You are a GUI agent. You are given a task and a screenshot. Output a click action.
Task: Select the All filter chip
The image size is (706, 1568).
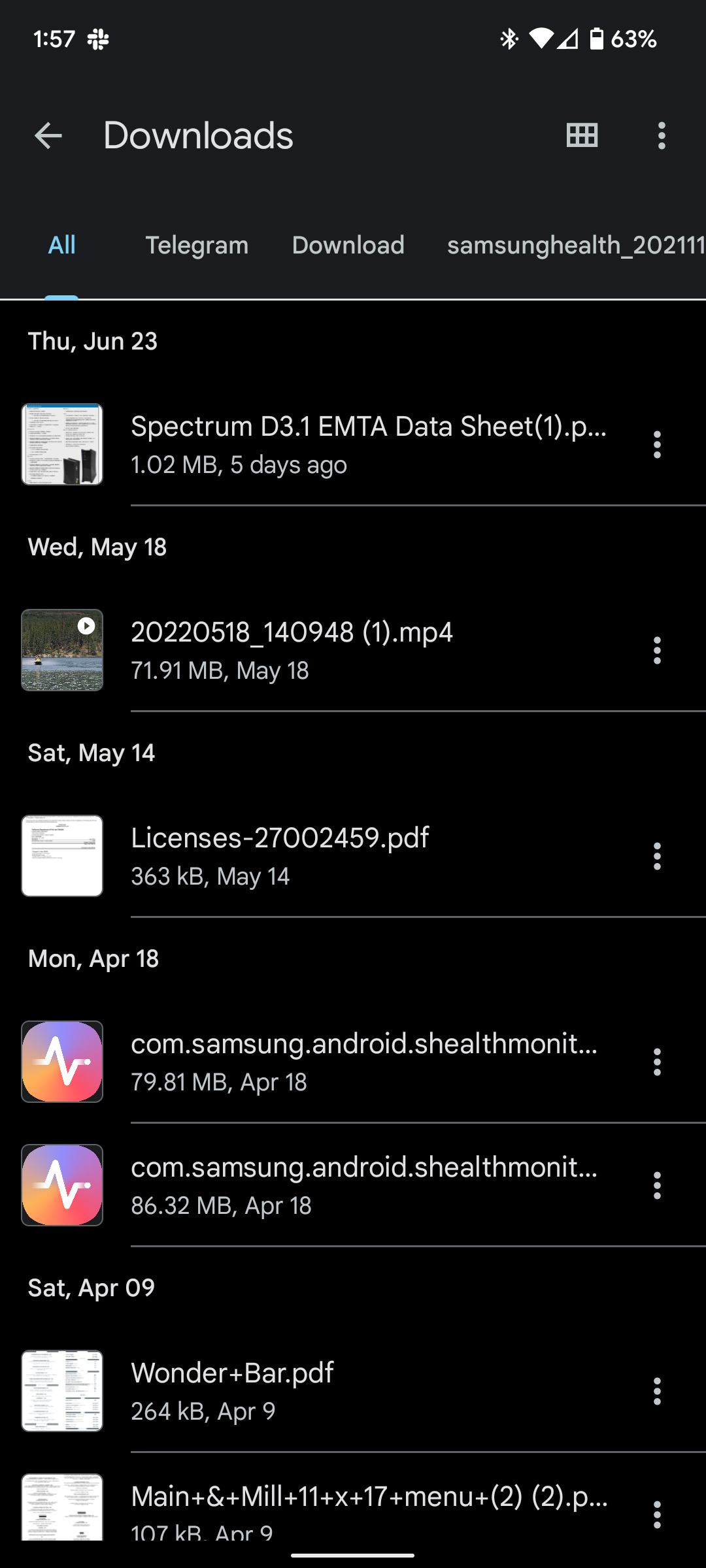tap(61, 245)
